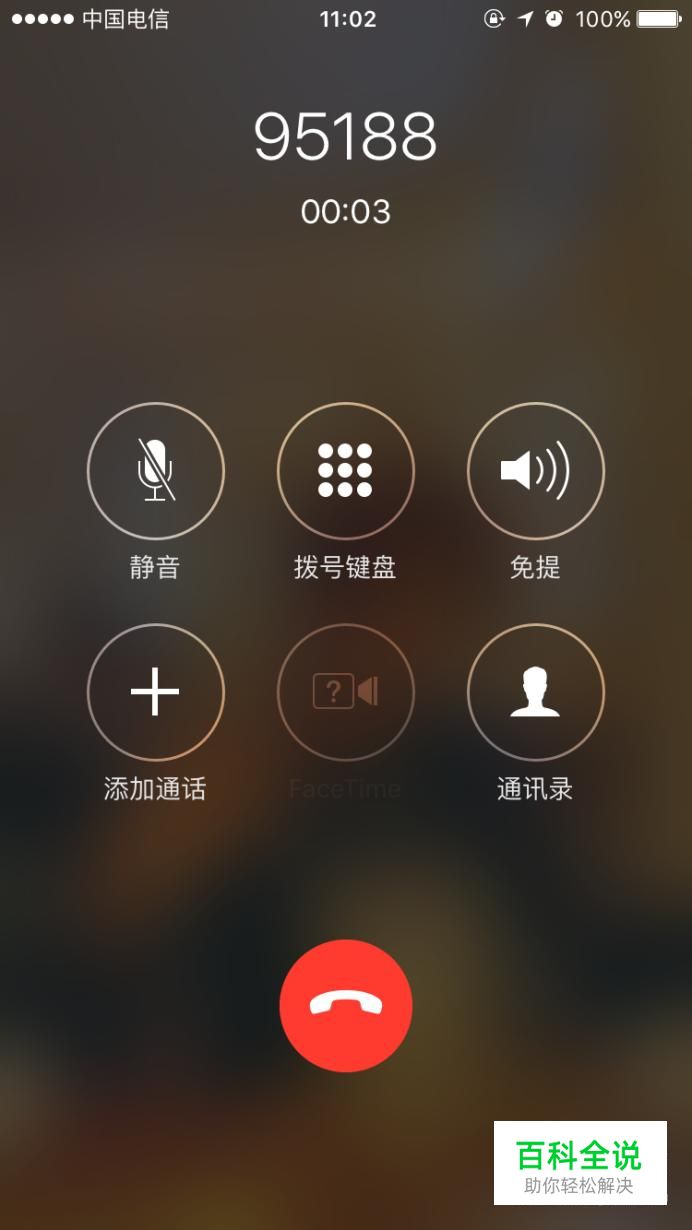Open the 拨号键盘 dial keypad
The image size is (692, 1230).
345,471
